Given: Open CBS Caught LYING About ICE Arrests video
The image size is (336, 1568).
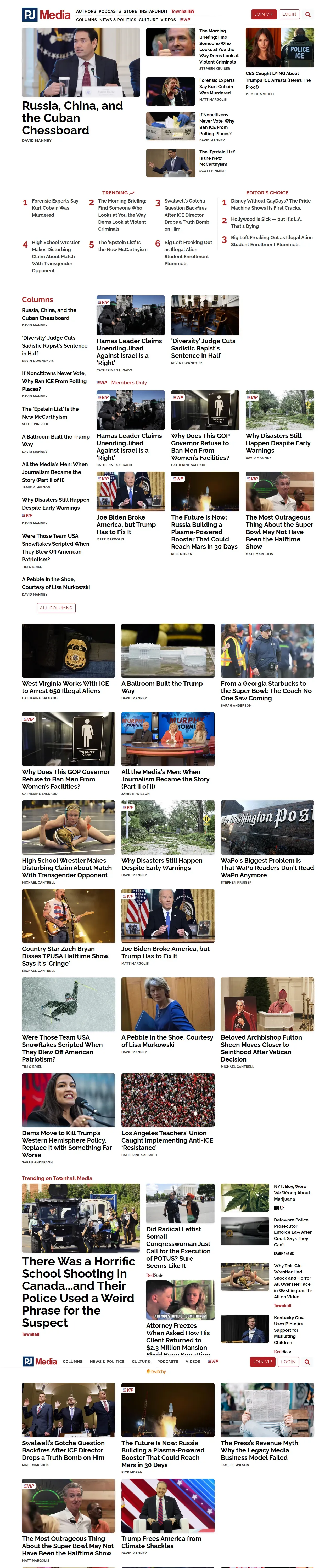Looking at the screenshot, I should tap(278, 80).
